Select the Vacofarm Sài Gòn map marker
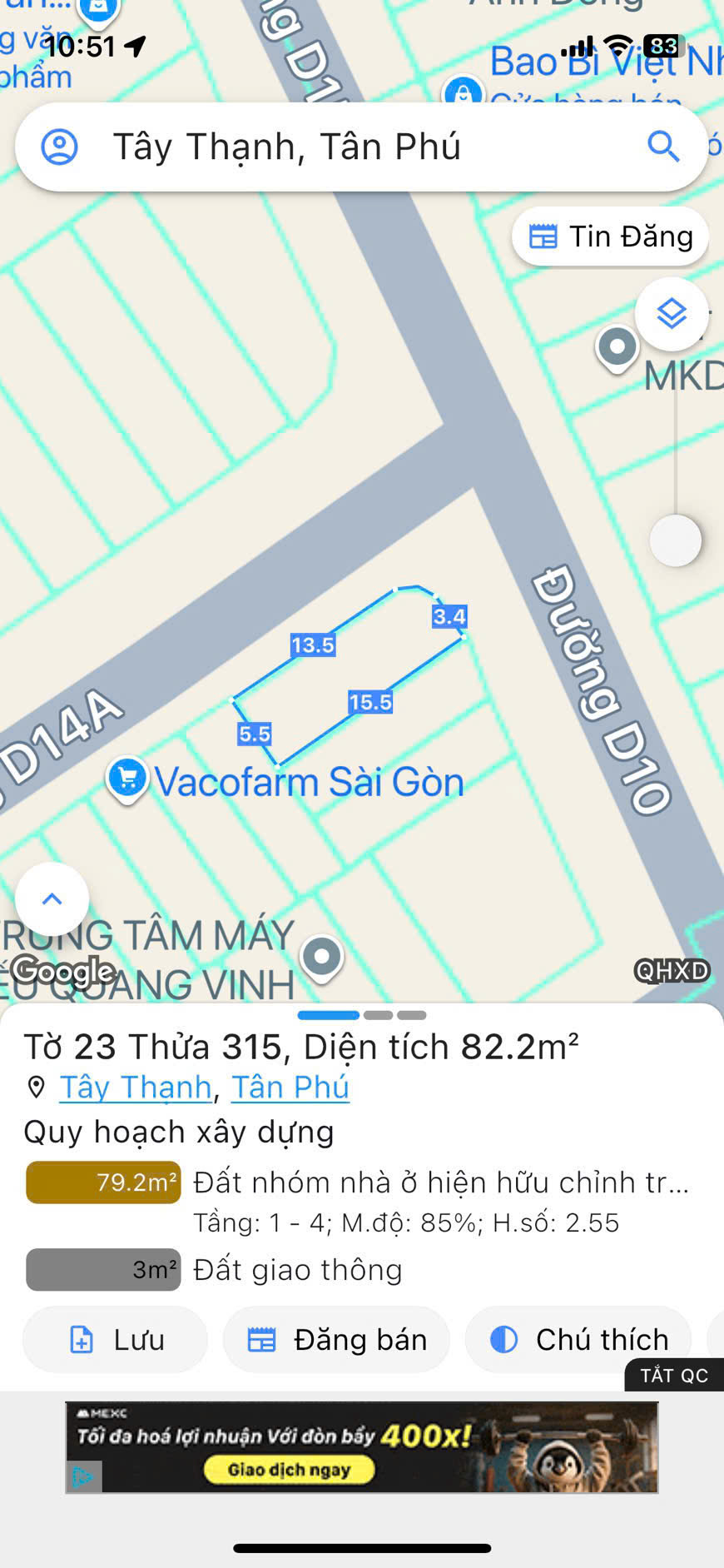Screen dimensions: 724x1568 point(127,779)
